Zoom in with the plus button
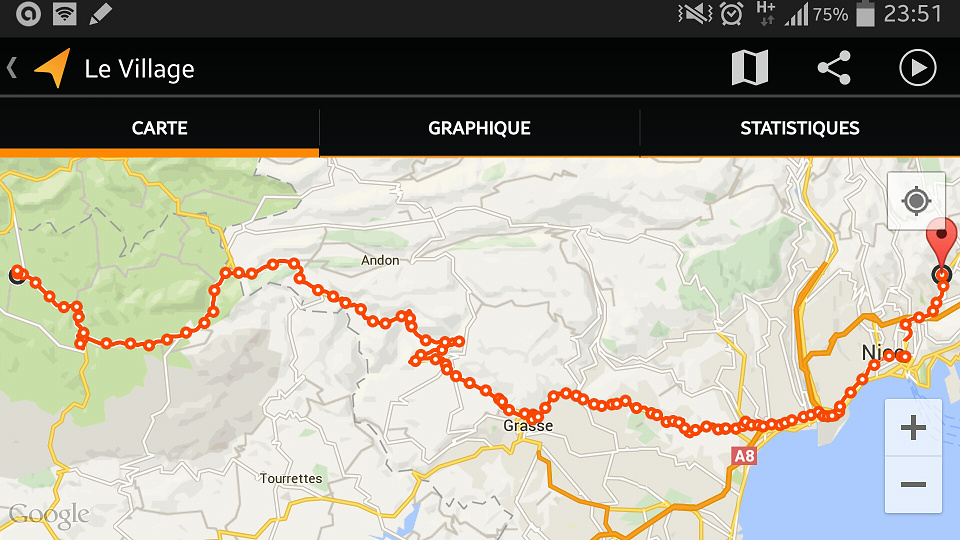 (x=913, y=429)
